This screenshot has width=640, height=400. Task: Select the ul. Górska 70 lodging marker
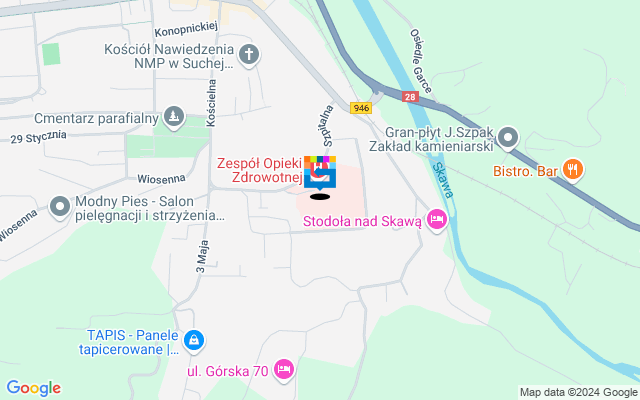pos(284,371)
